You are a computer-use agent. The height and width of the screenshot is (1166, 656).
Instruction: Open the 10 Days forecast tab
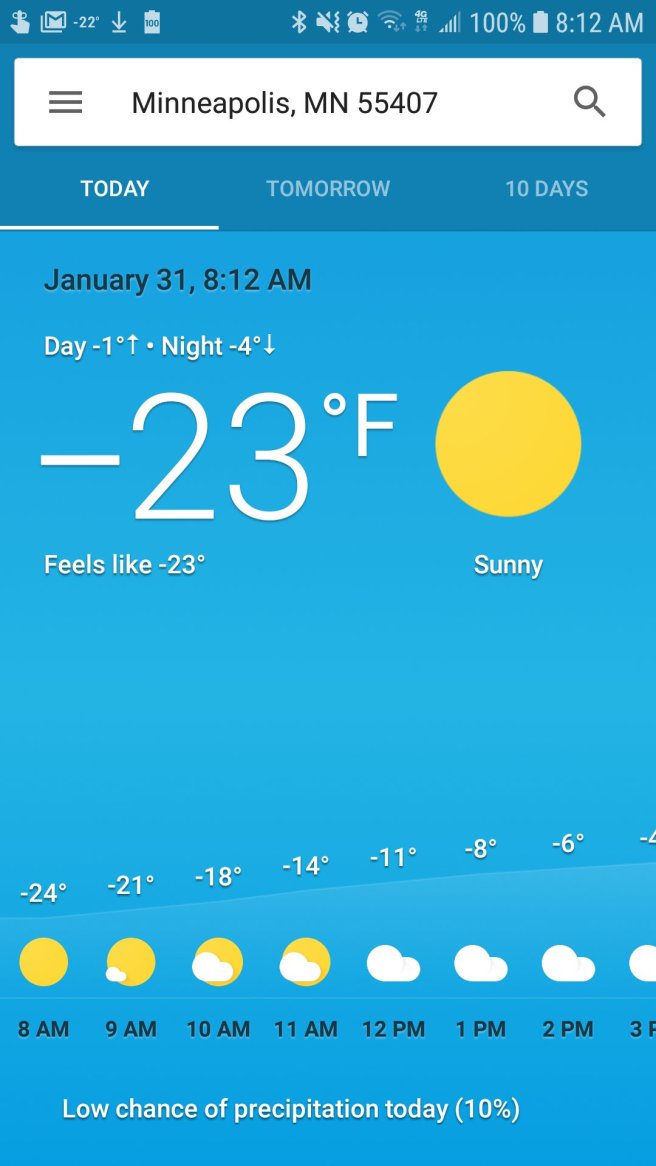[546, 189]
